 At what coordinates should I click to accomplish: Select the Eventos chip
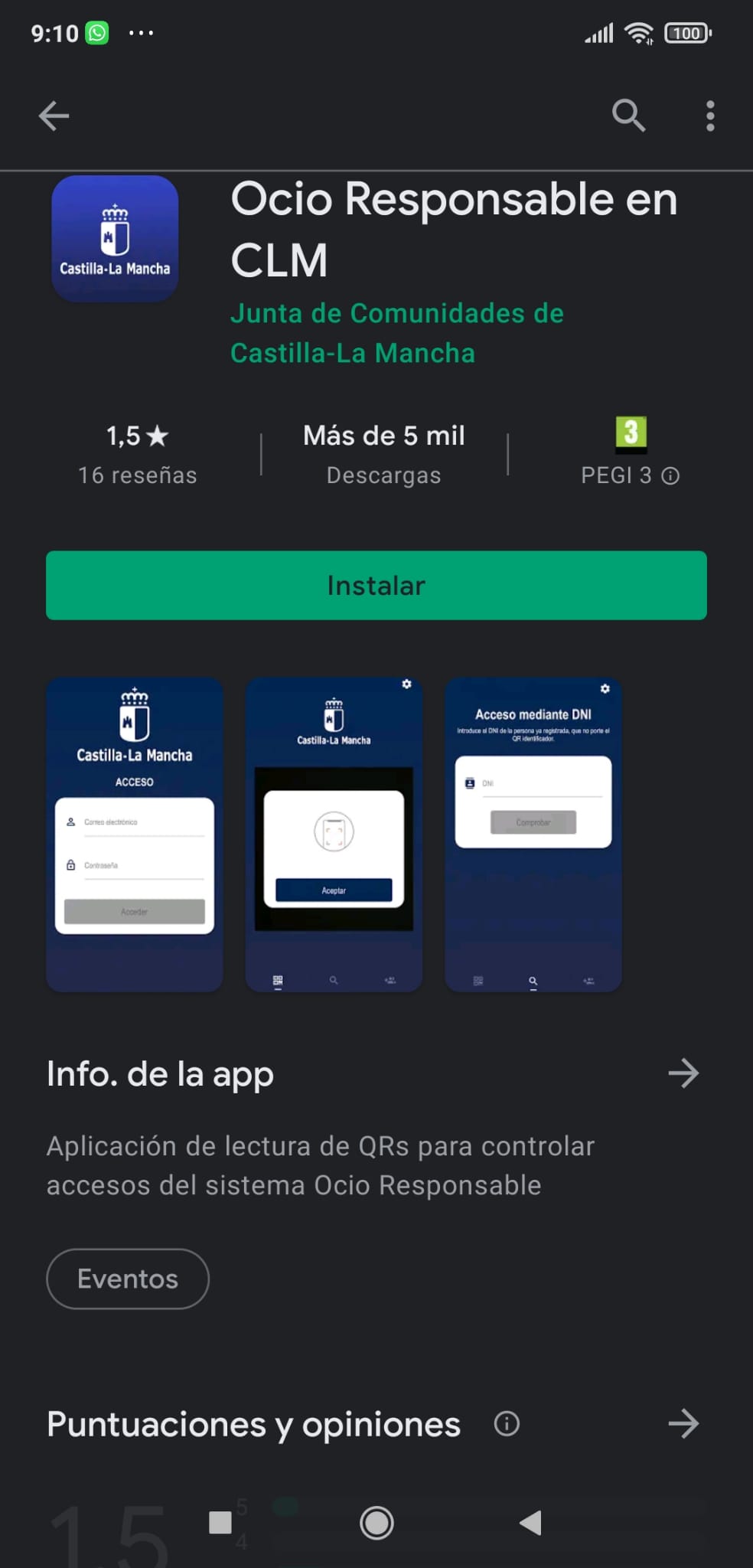point(128,1279)
